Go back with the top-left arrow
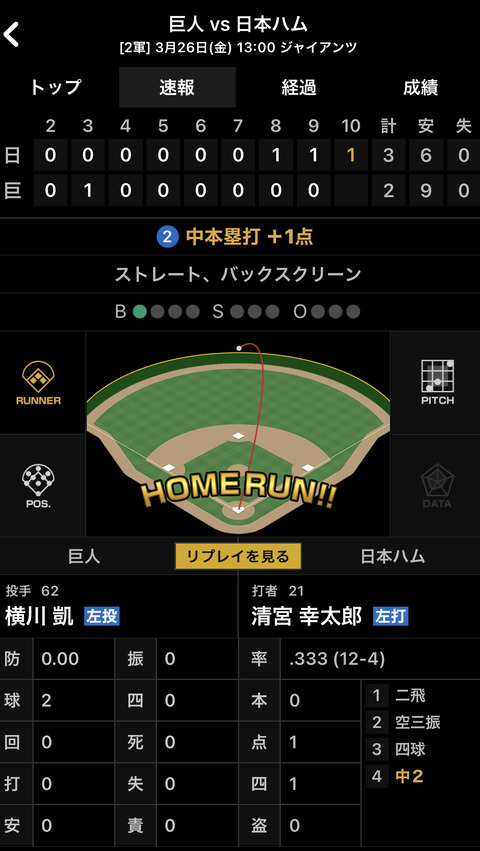Screen dimensions: 480x851 point(11,34)
